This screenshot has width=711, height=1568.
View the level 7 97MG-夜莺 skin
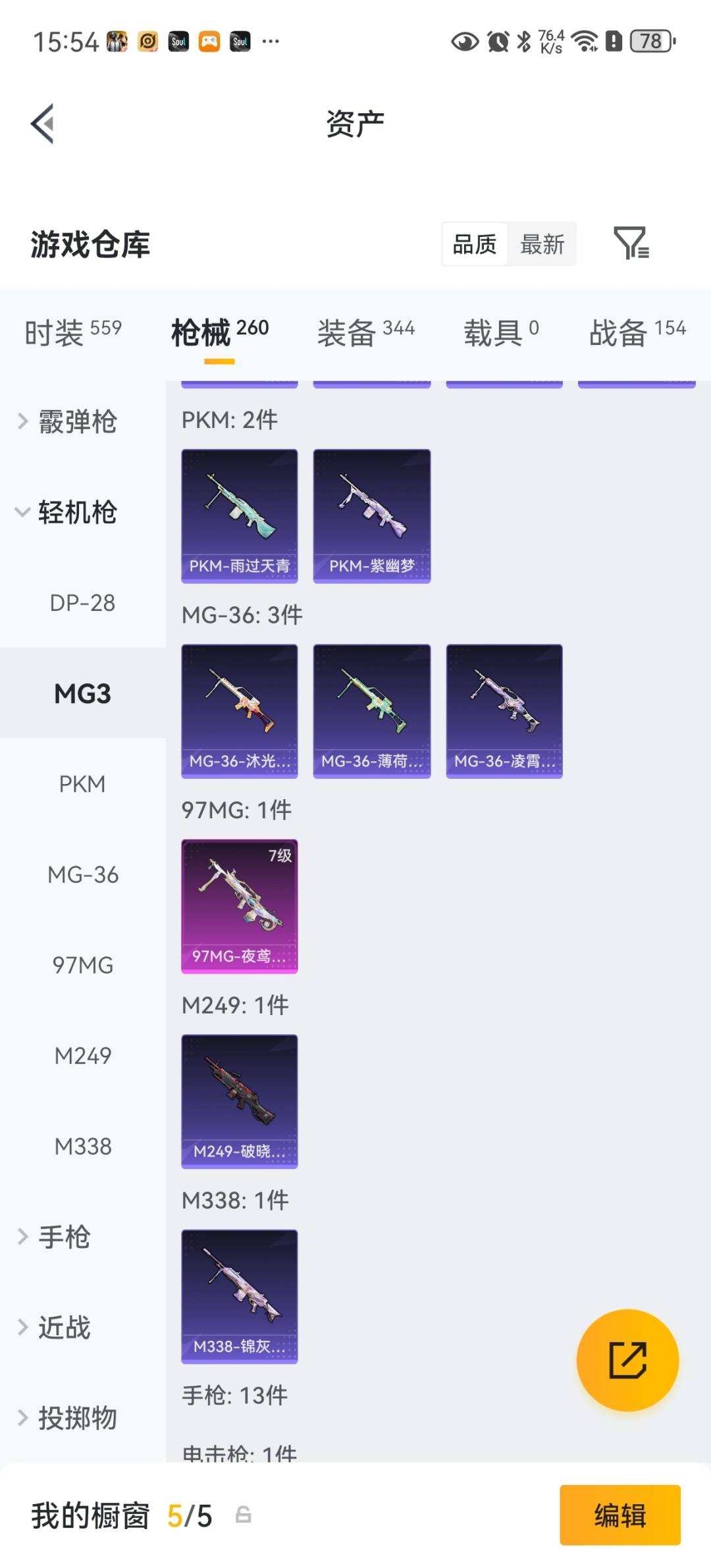point(240,906)
